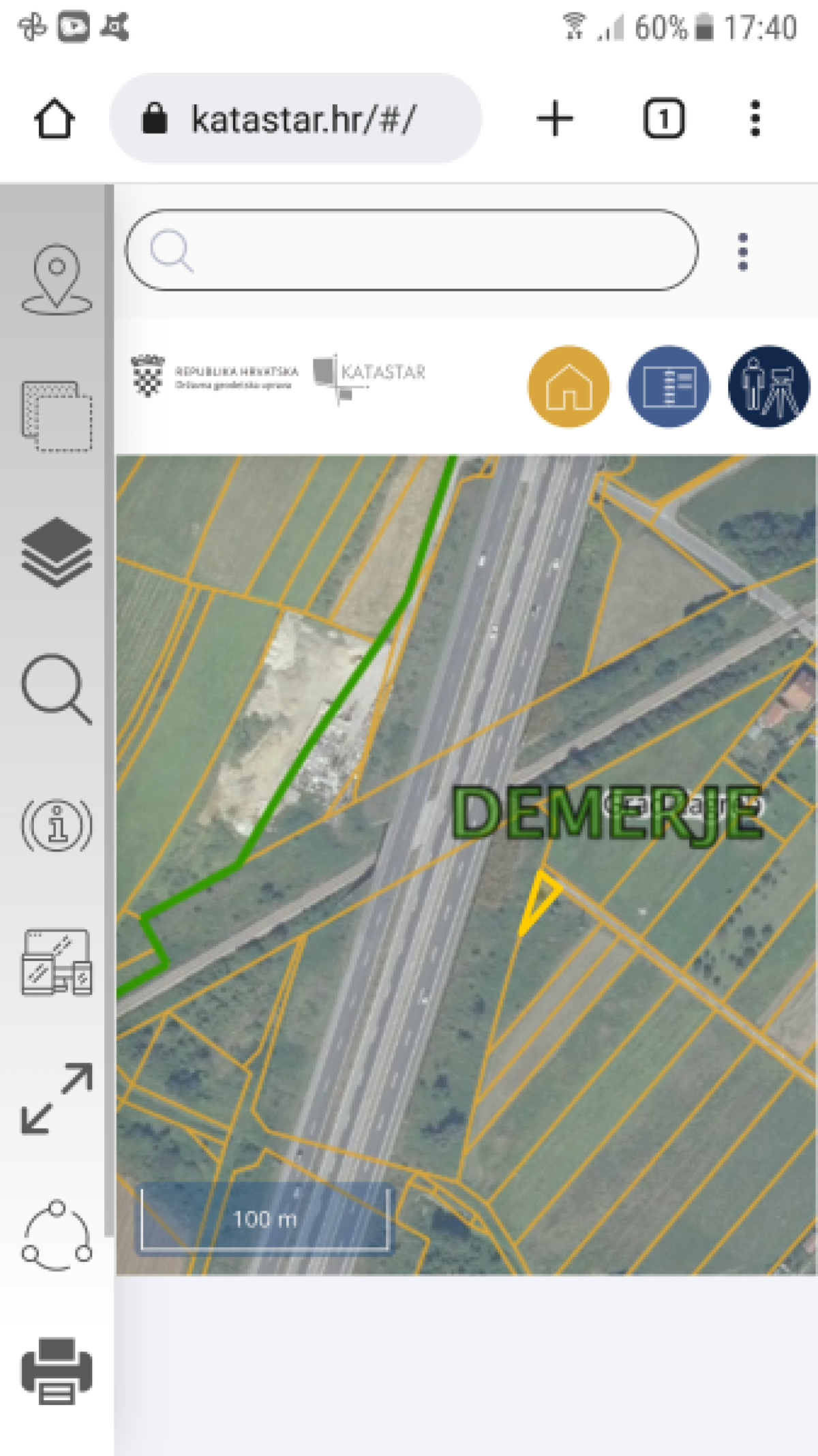Toggle fullscreen with the expand arrows

click(x=57, y=1098)
